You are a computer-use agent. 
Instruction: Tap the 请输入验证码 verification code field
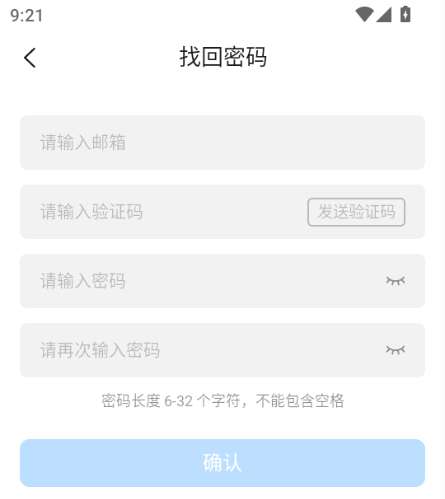tap(163, 212)
